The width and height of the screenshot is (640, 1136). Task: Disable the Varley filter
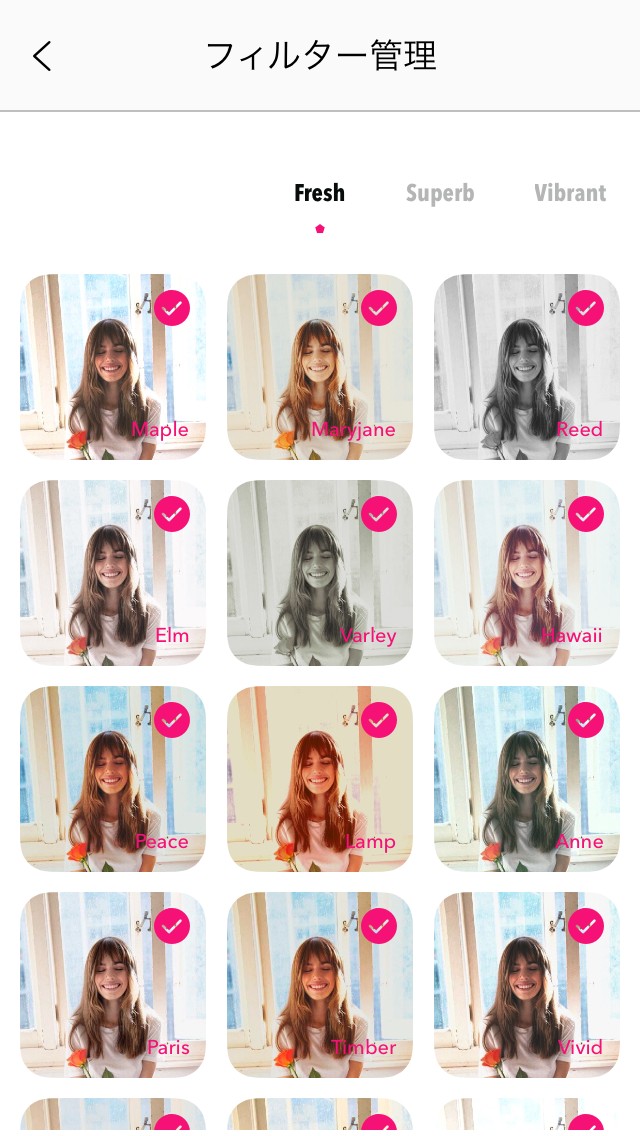tap(379, 514)
